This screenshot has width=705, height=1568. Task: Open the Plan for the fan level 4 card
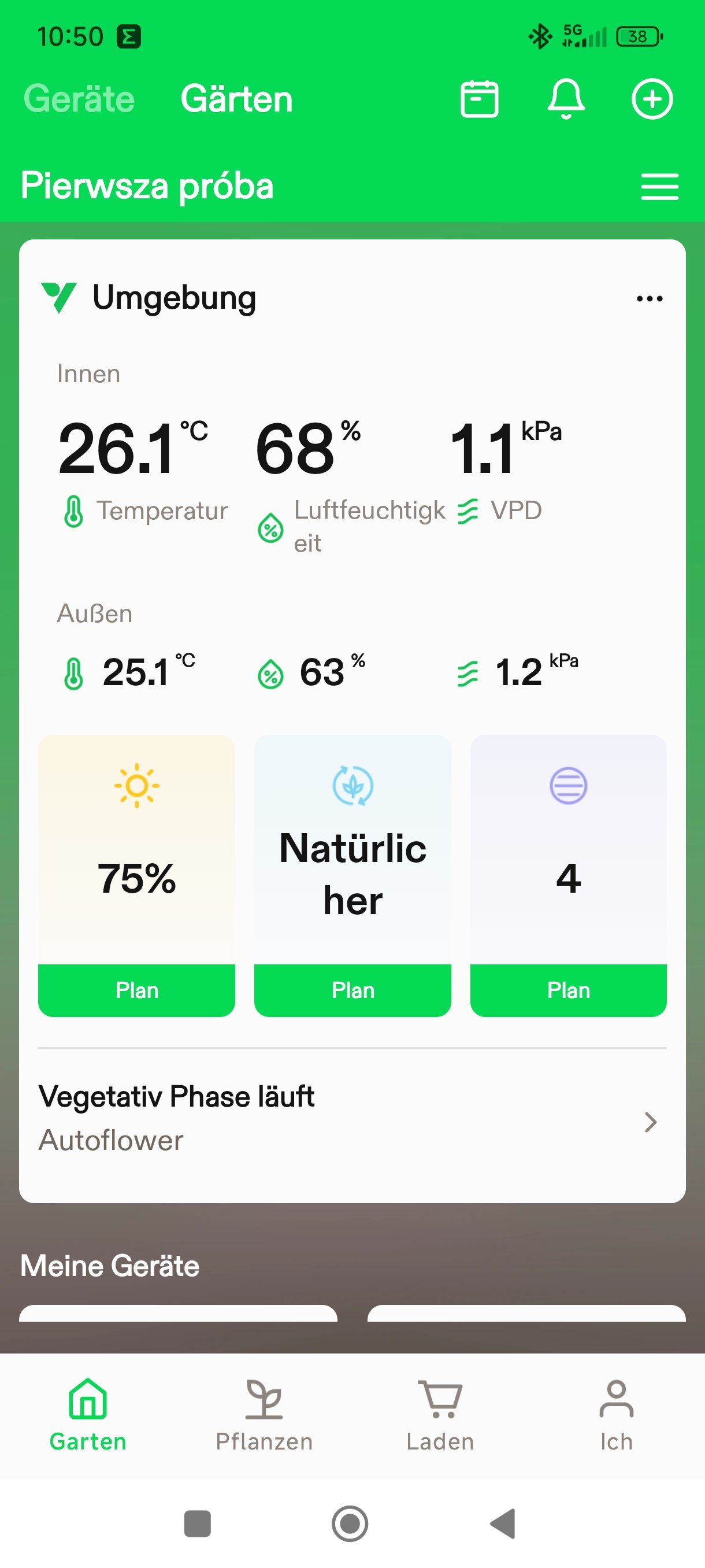[568, 990]
